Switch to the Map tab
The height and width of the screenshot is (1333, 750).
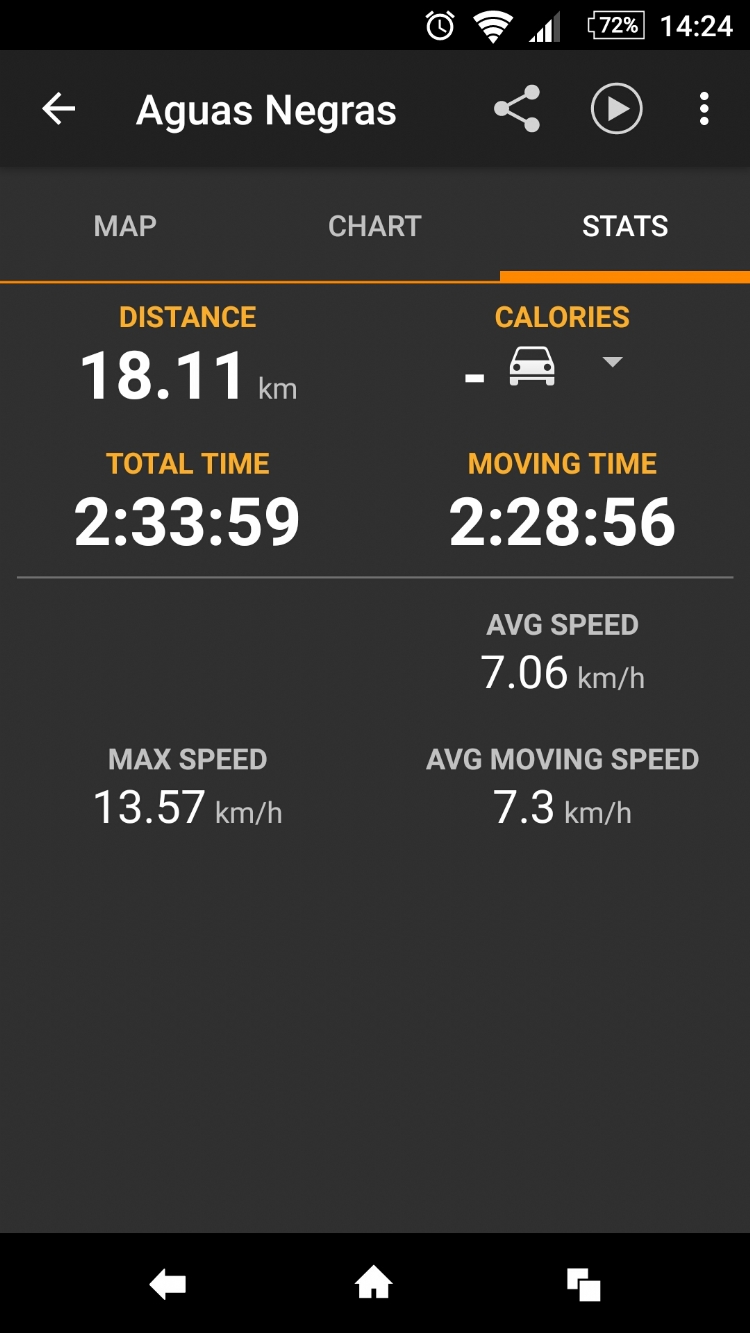125,226
